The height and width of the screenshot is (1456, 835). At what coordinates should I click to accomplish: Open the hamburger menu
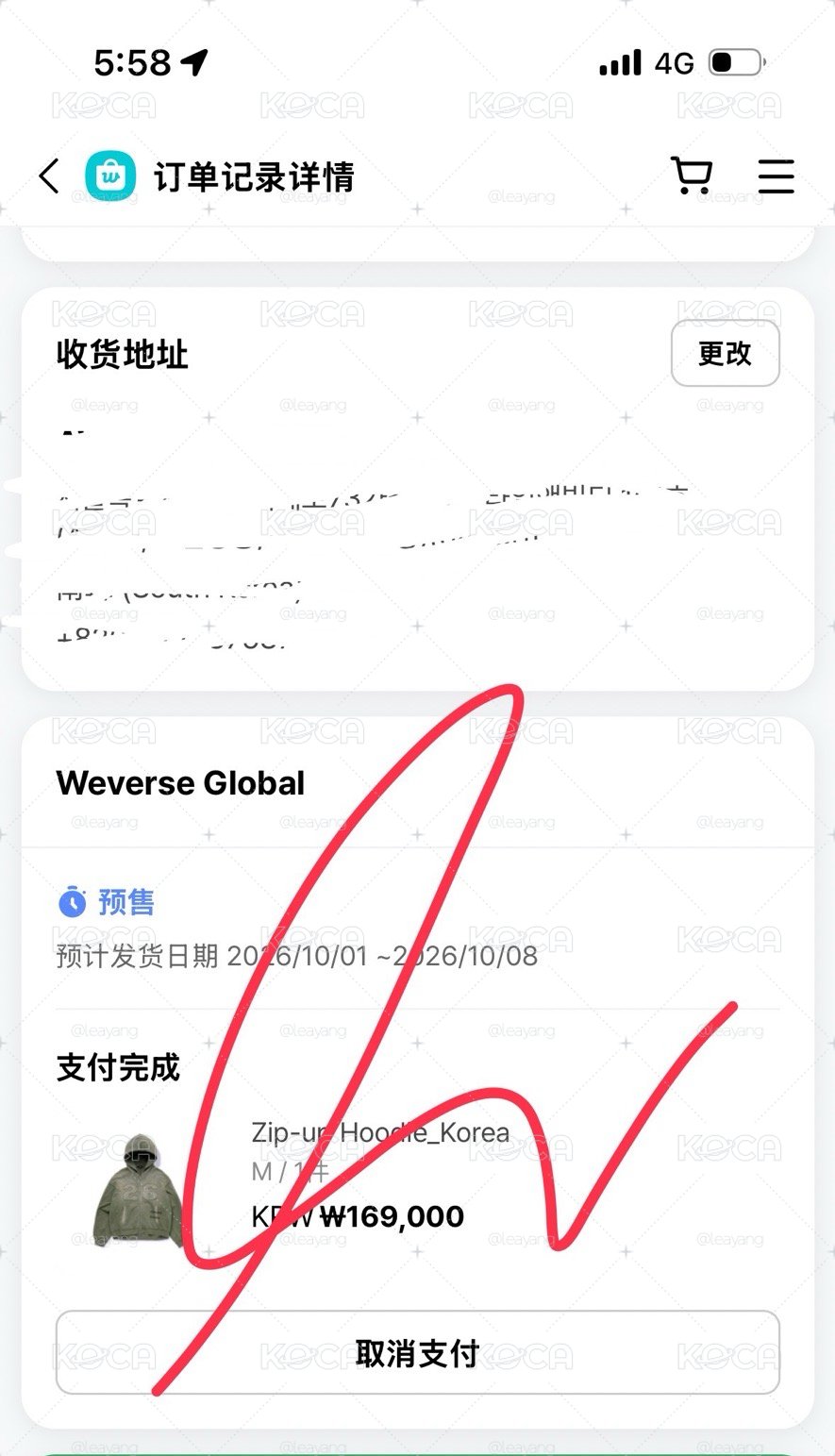[x=776, y=176]
